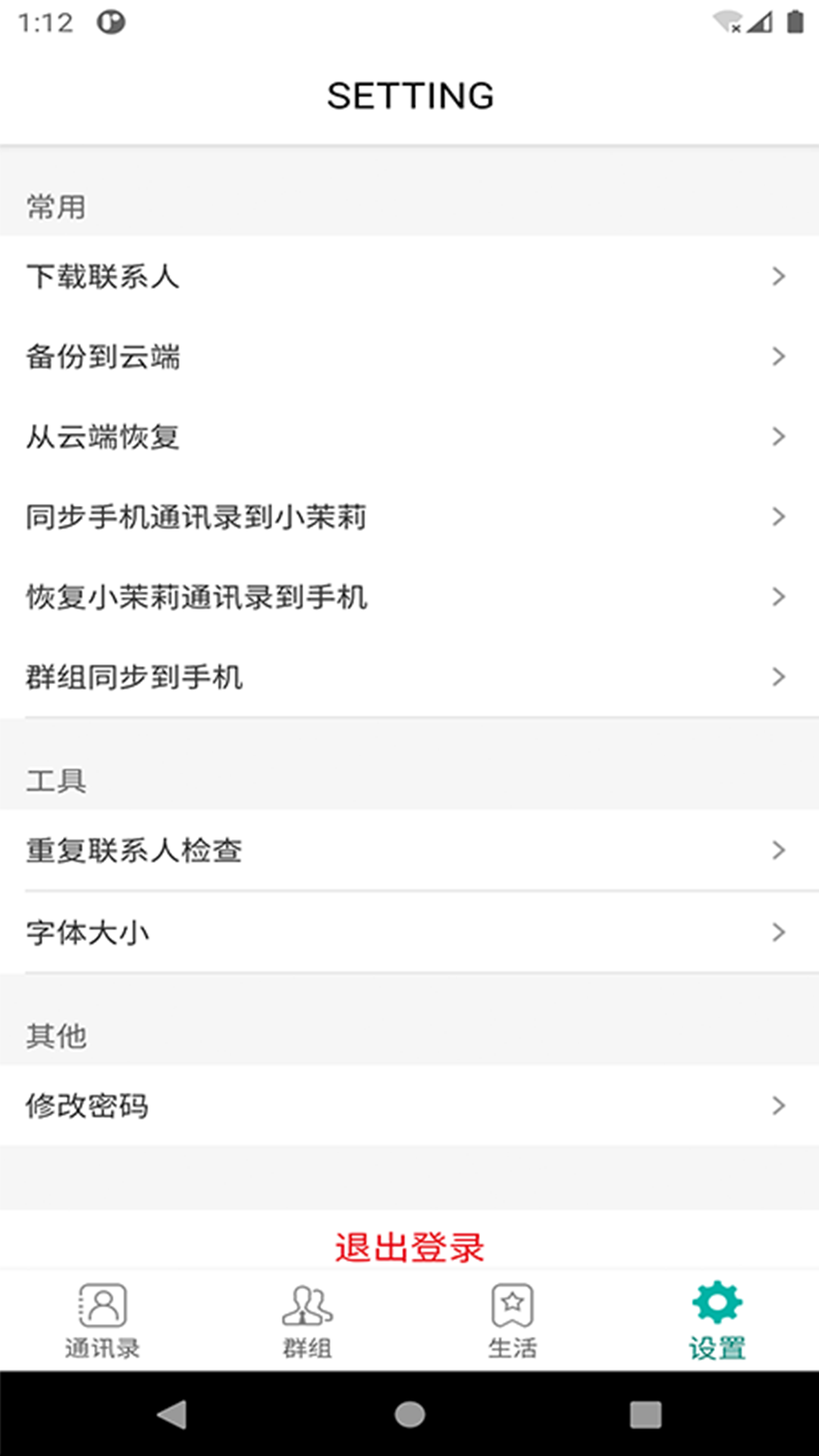This screenshot has width=819, height=1456.
Task: Tap the system back button
Action: (x=173, y=1414)
